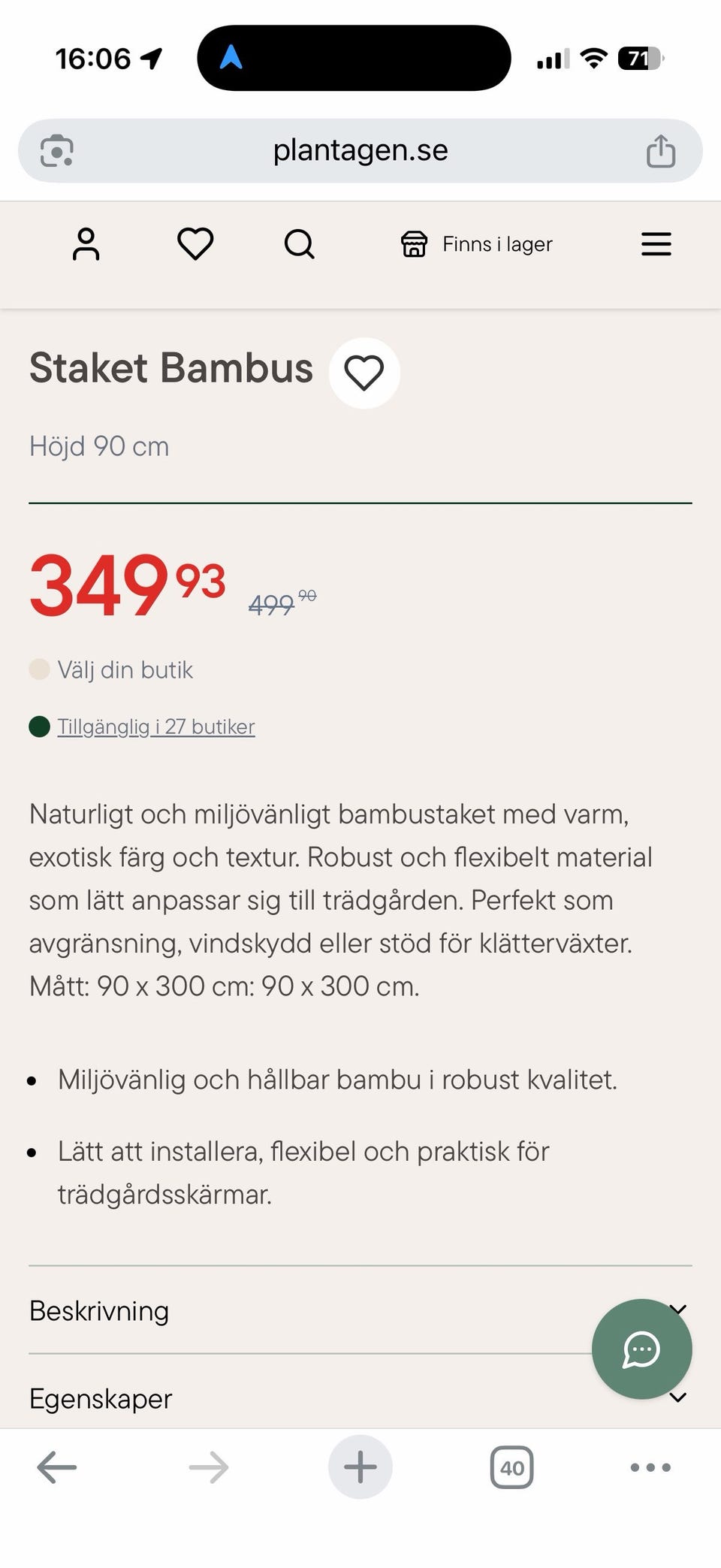
Task: Open the hamburger menu
Action: (x=656, y=244)
